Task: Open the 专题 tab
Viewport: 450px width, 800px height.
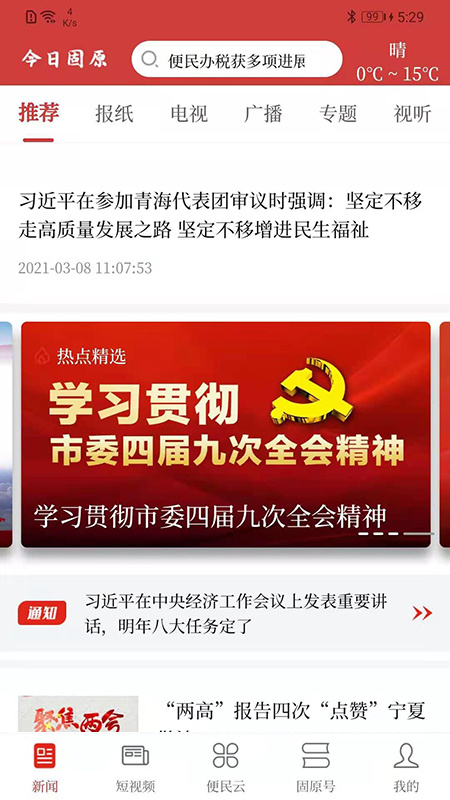Action: pos(338,113)
